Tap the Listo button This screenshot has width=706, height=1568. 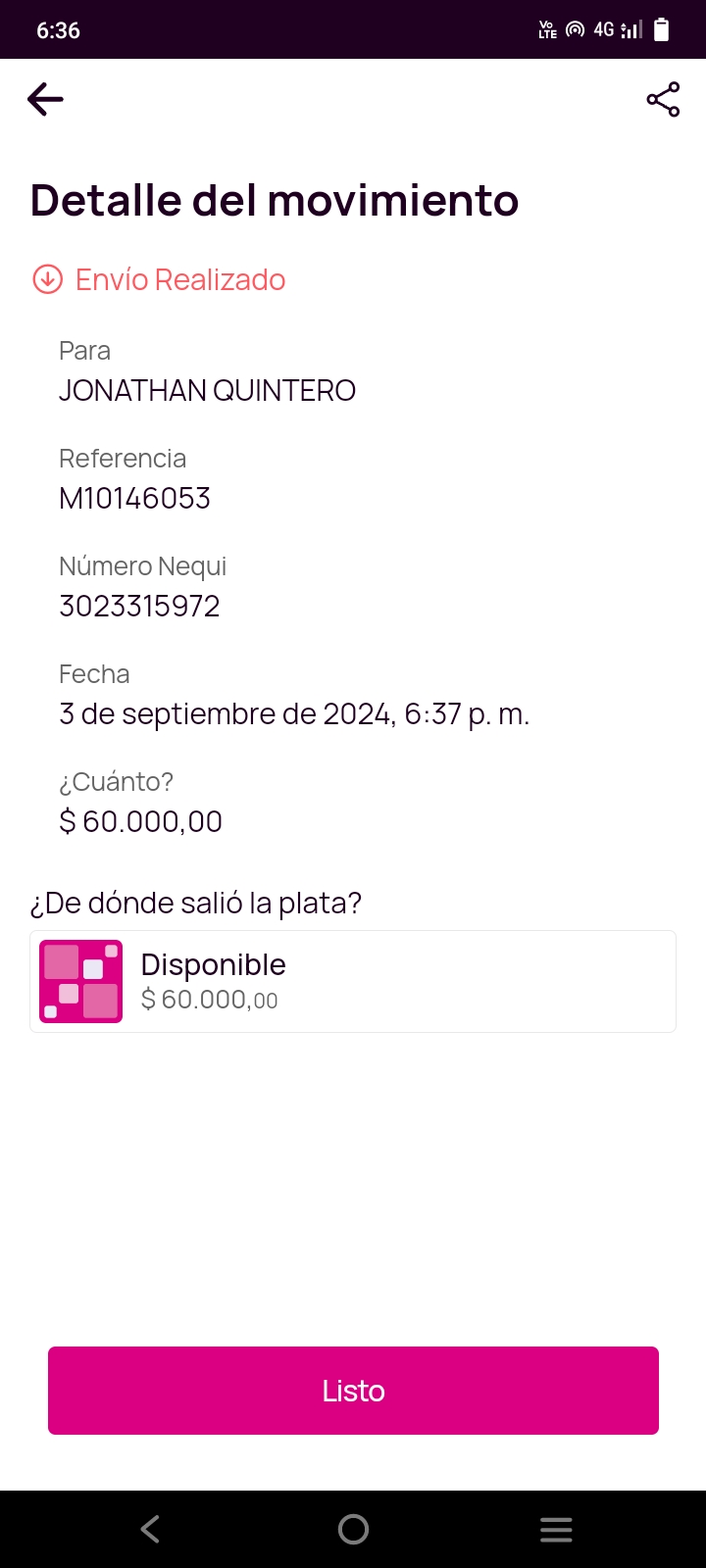[x=353, y=1391]
